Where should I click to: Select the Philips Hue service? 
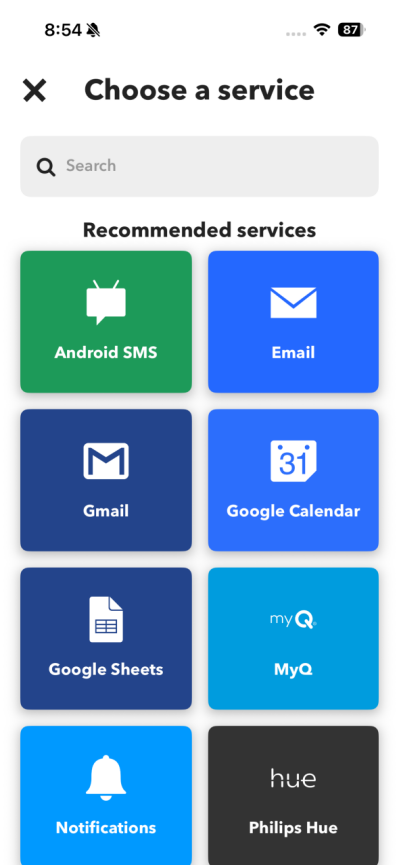293,796
